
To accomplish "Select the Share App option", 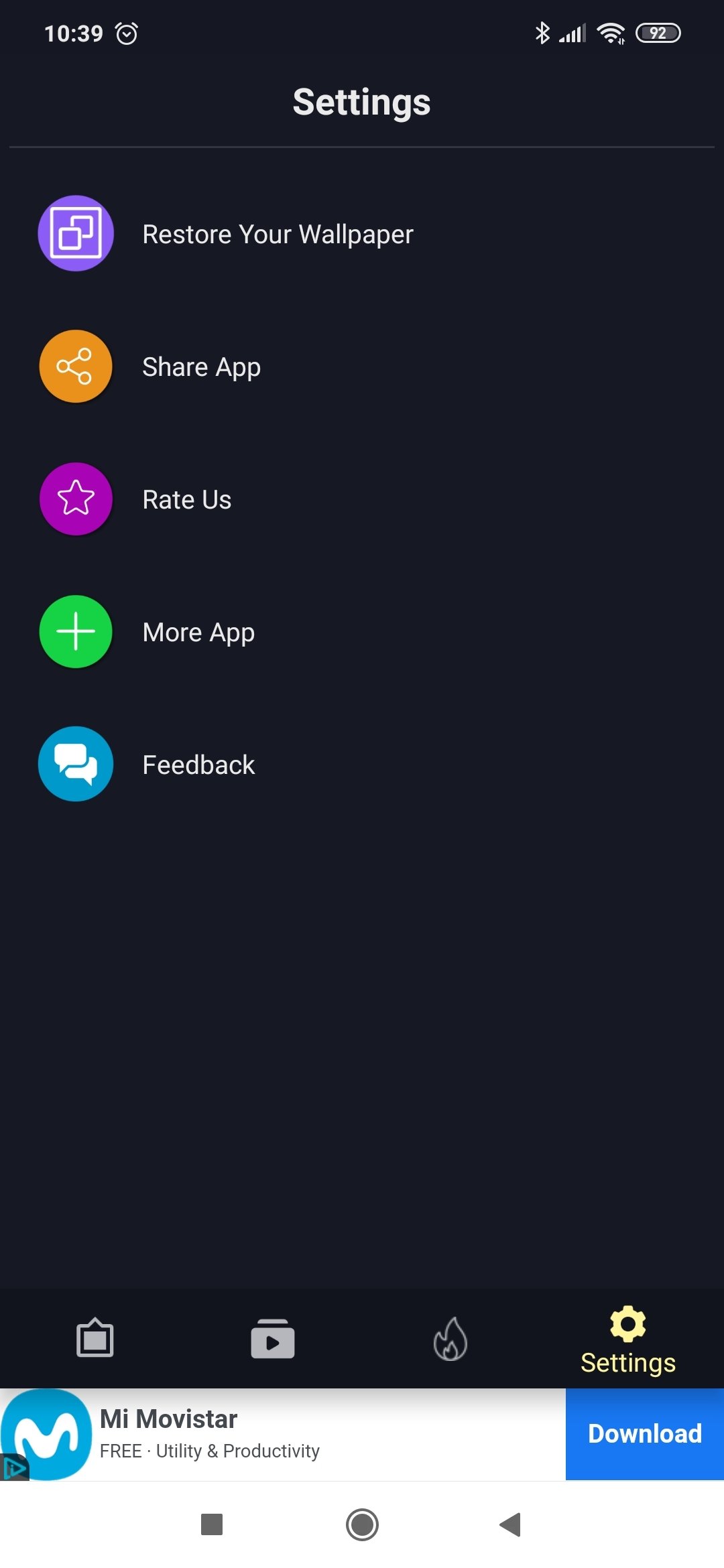I will [x=362, y=367].
